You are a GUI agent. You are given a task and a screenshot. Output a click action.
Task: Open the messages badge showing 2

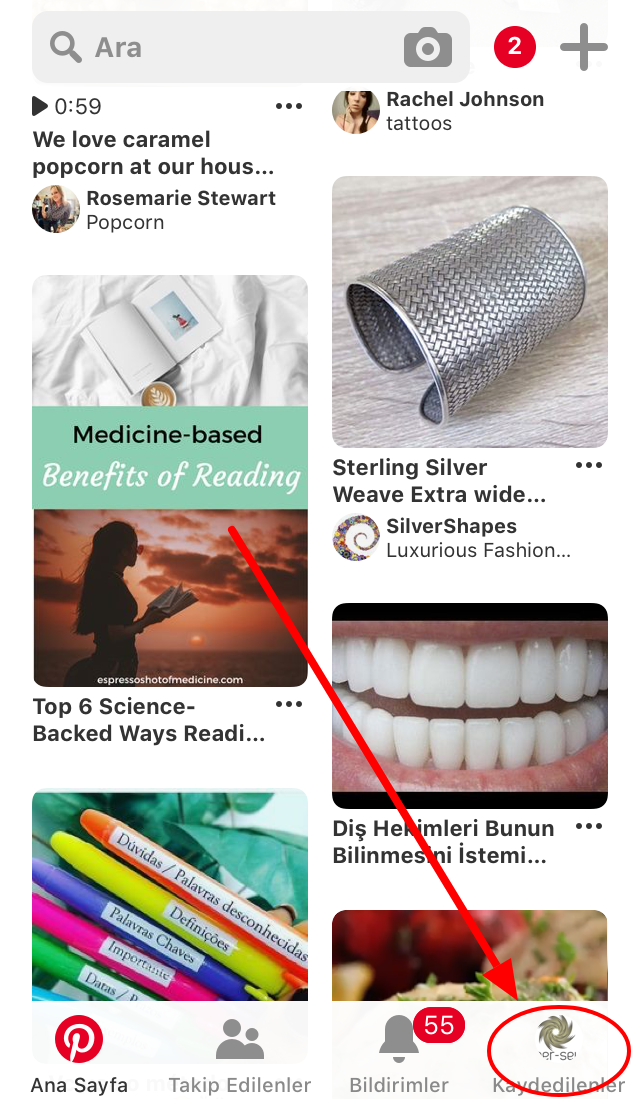click(x=514, y=46)
